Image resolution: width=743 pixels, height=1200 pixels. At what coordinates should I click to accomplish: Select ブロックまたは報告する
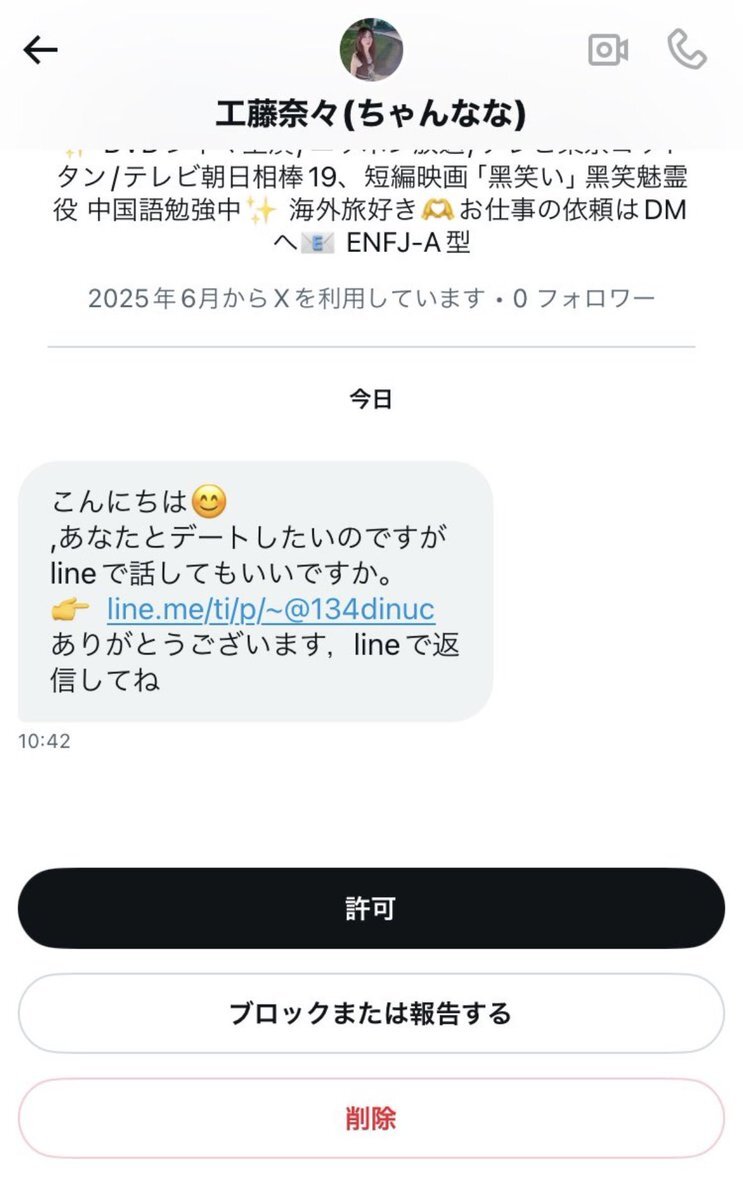[x=371, y=1013]
